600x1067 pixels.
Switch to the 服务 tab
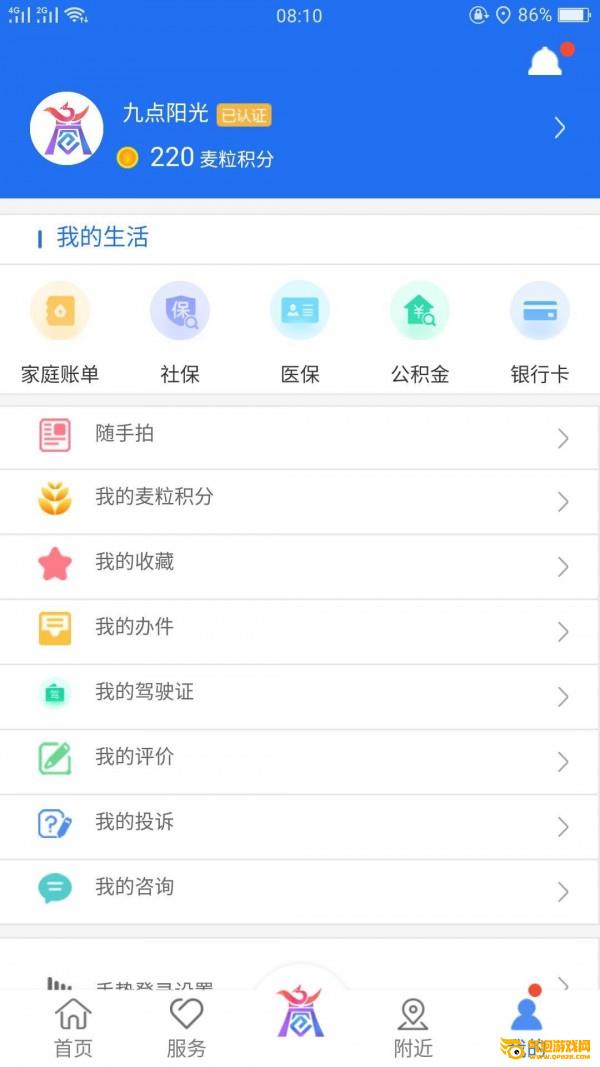[186, 1028]
